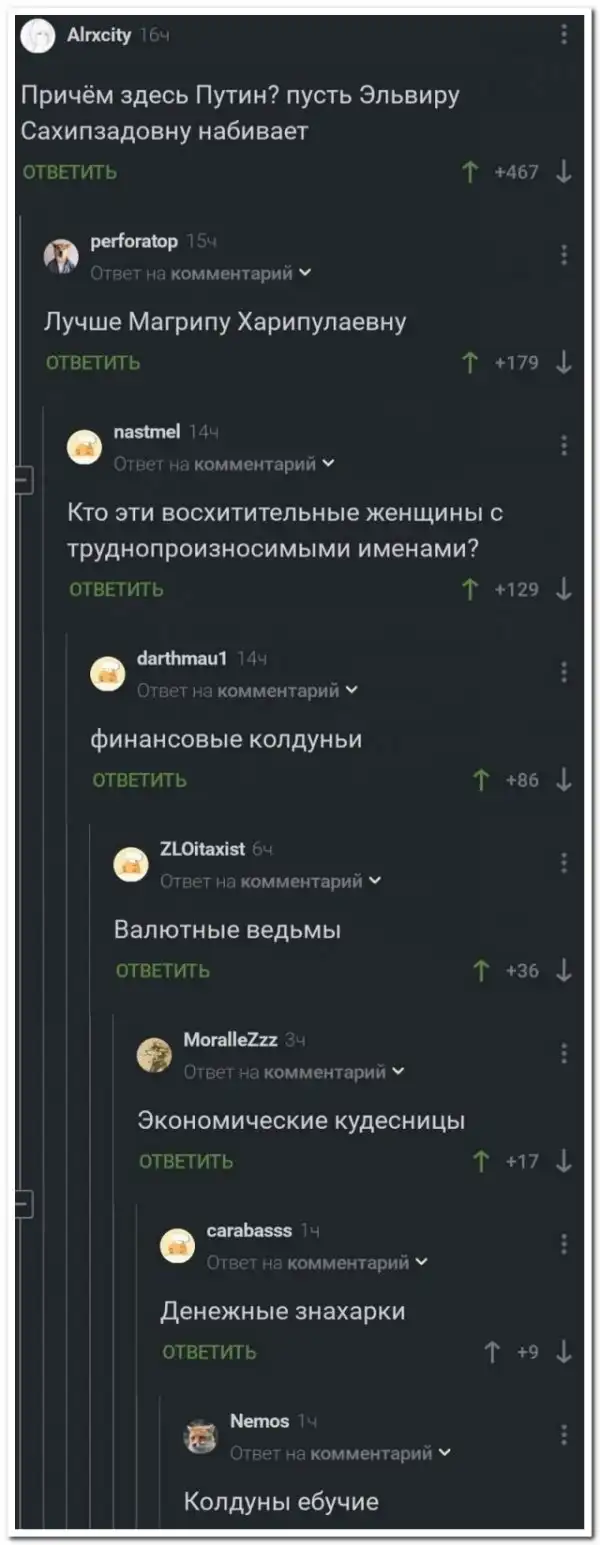Image resolution: width=600 pixels, height=1545 pixels.
Task: Downvote Alrxcity's comment
Action: pyautogui.click(x=564, y=172)
